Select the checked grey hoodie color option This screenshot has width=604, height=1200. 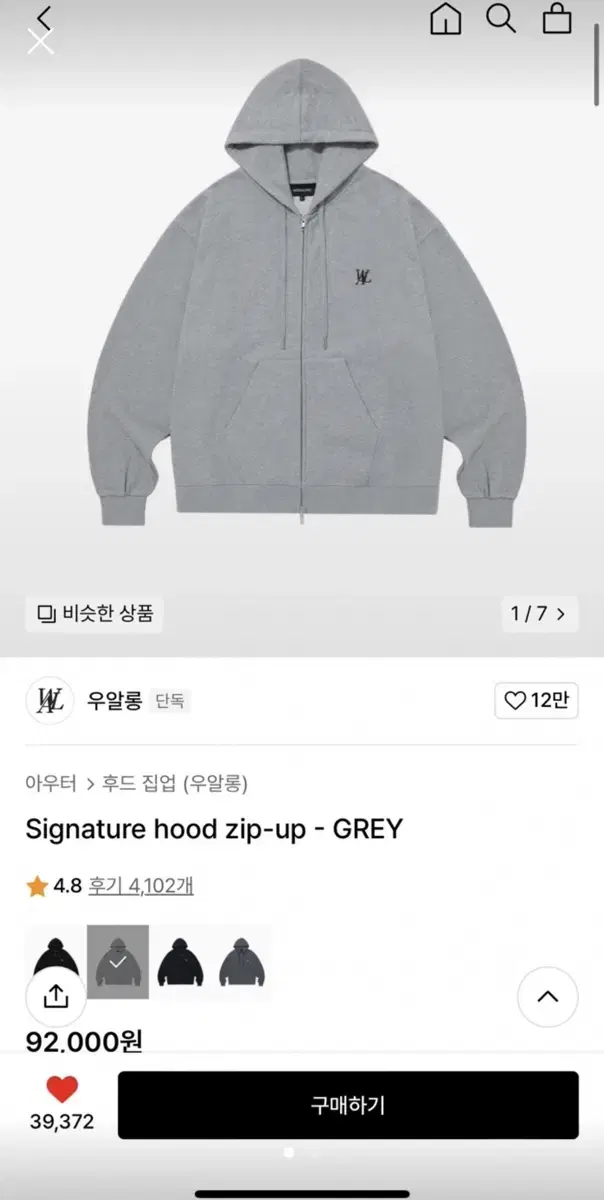tap(118, 961)
